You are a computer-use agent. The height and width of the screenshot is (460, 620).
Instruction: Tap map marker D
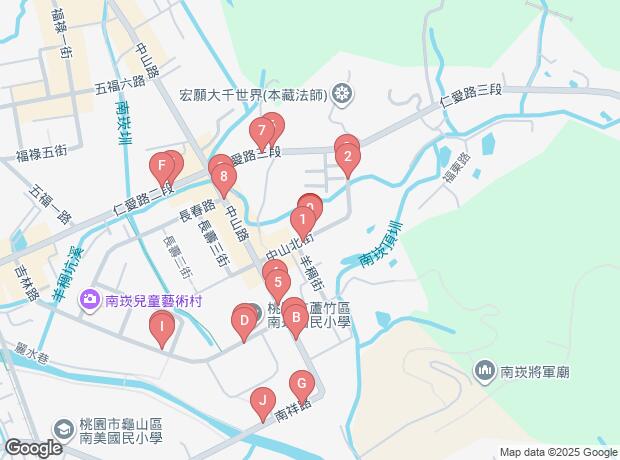pos(242,321)
